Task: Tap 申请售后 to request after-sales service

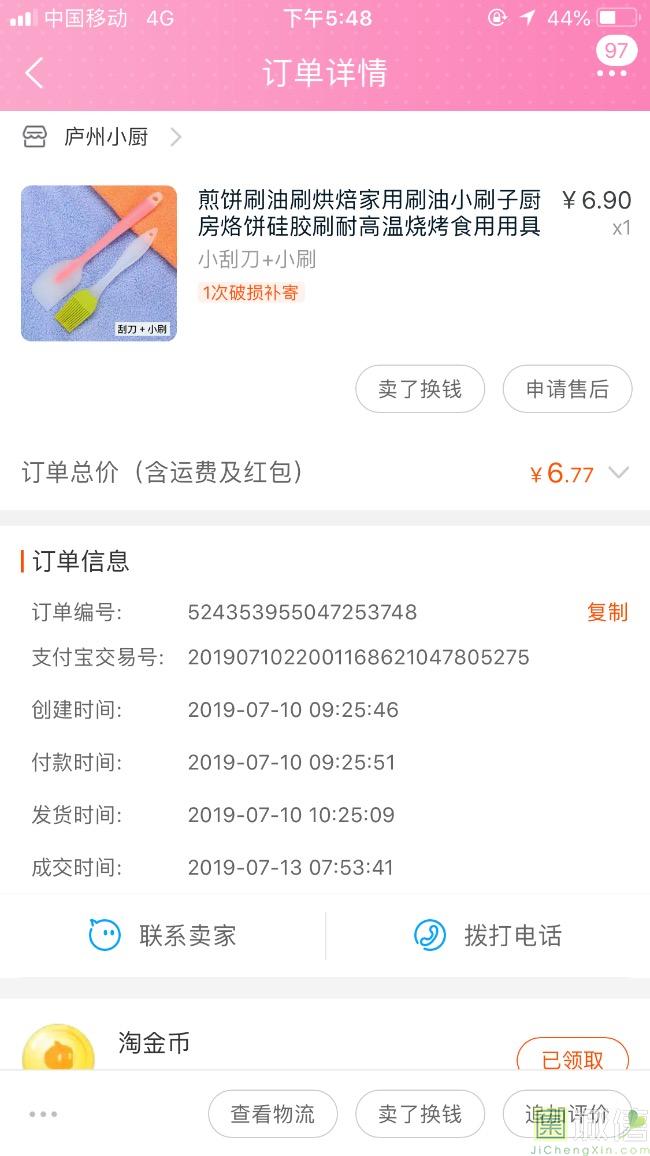Action: (567, 389)
